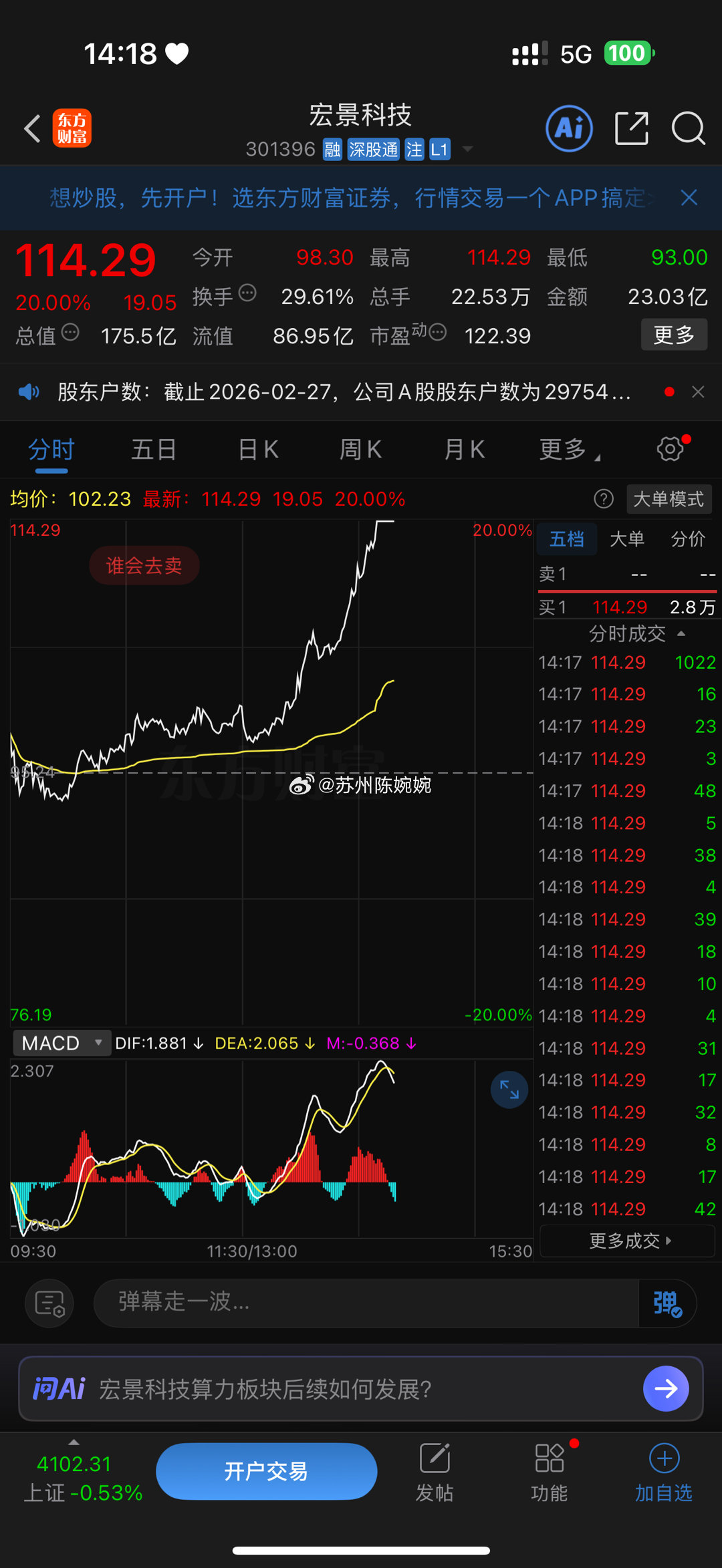Tap the search icon

689,128
